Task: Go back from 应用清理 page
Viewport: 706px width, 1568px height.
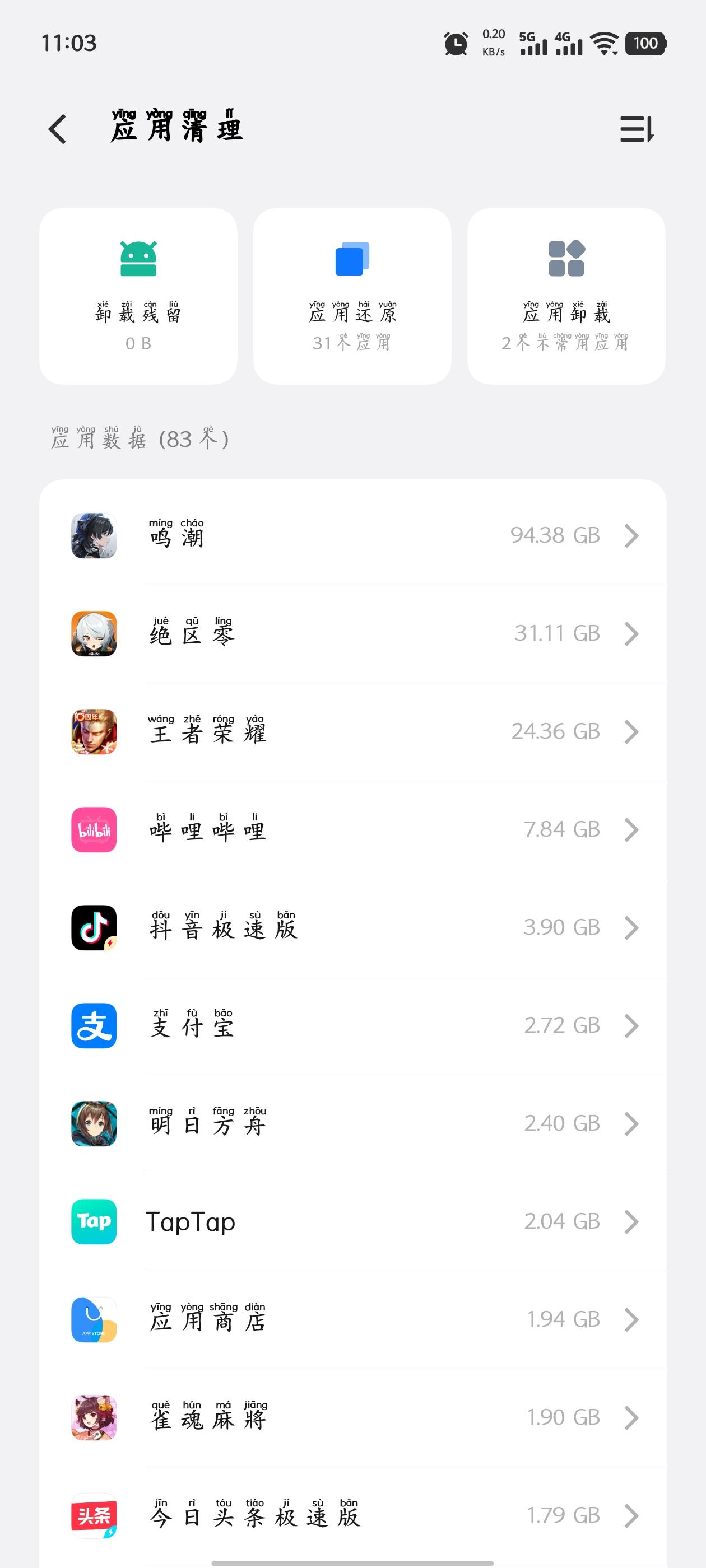Action: click(58, 129)
